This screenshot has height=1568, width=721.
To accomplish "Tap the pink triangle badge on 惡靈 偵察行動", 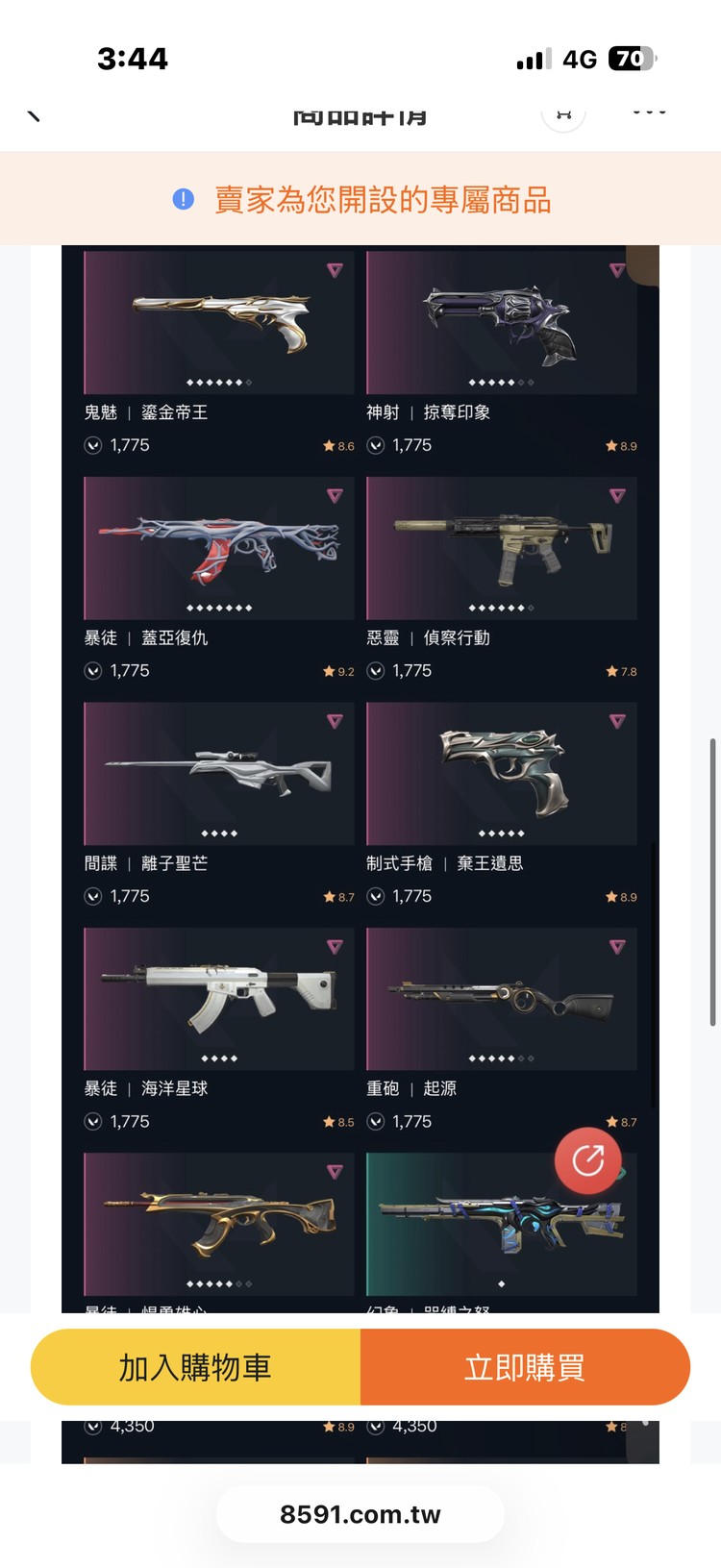I will [617, 497].
